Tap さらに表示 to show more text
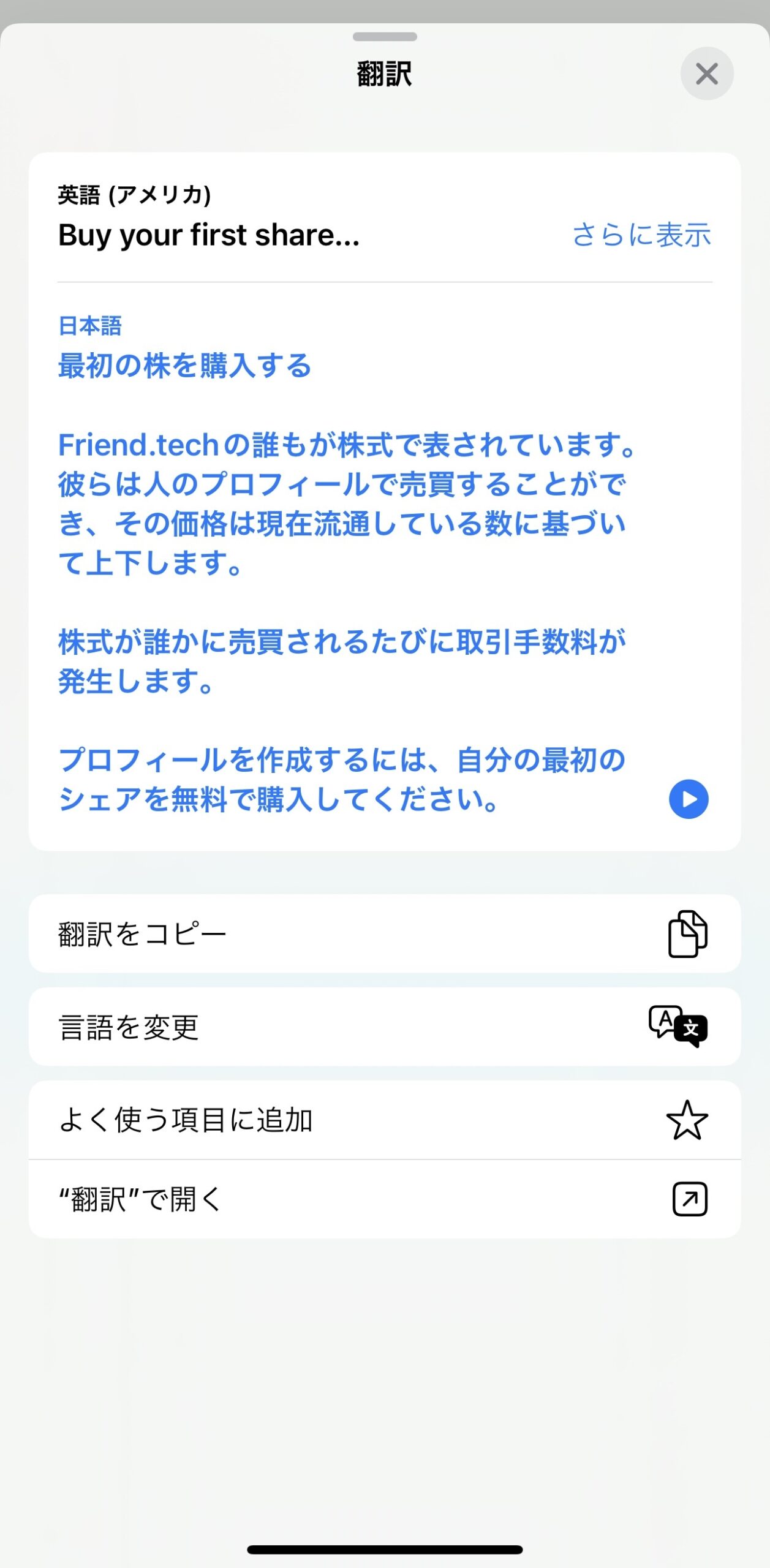Screen dimensions: 770x1568 pos(641,235)
